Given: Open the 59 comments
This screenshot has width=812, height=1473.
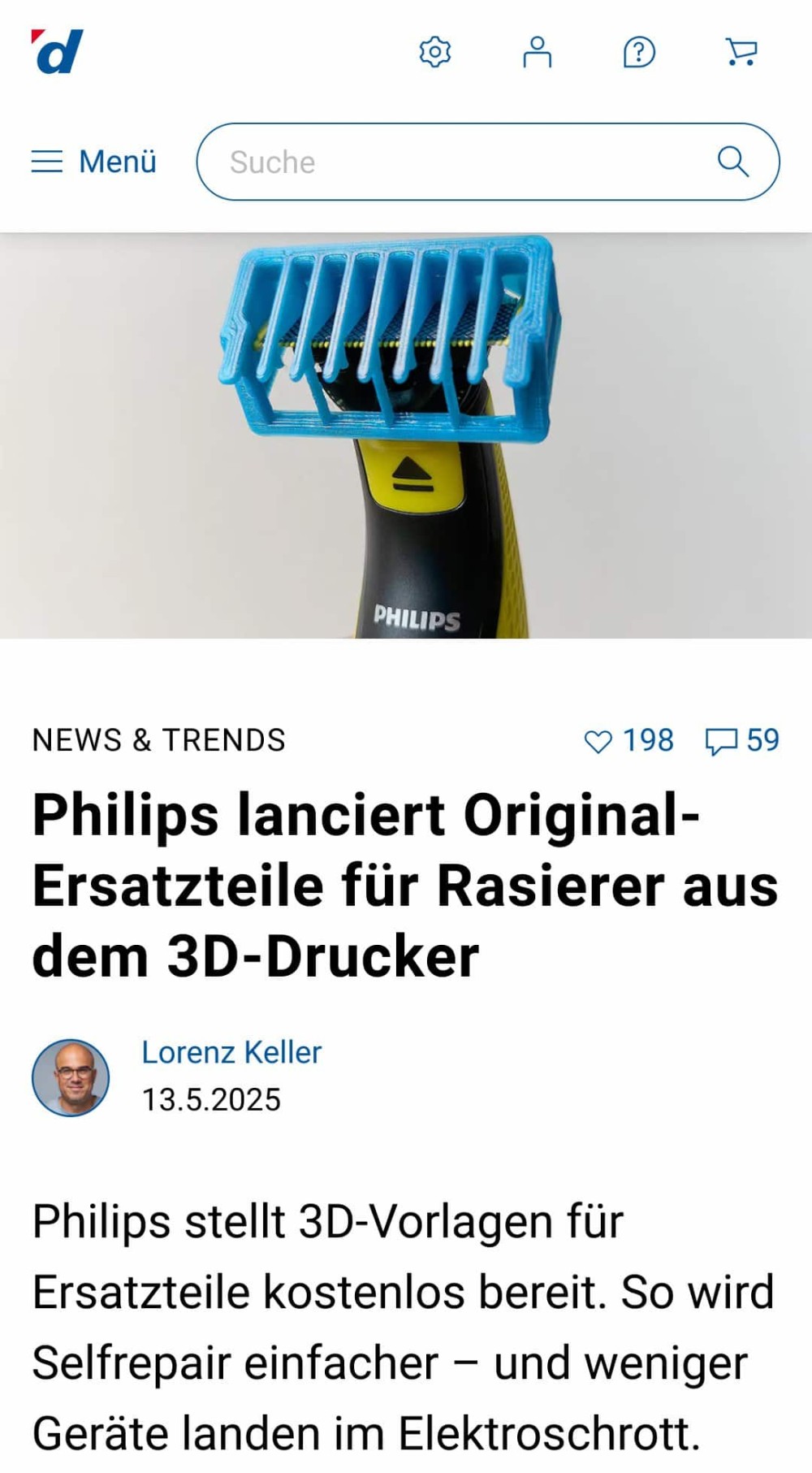Looking at the screenshot, I should coord(742,740).
